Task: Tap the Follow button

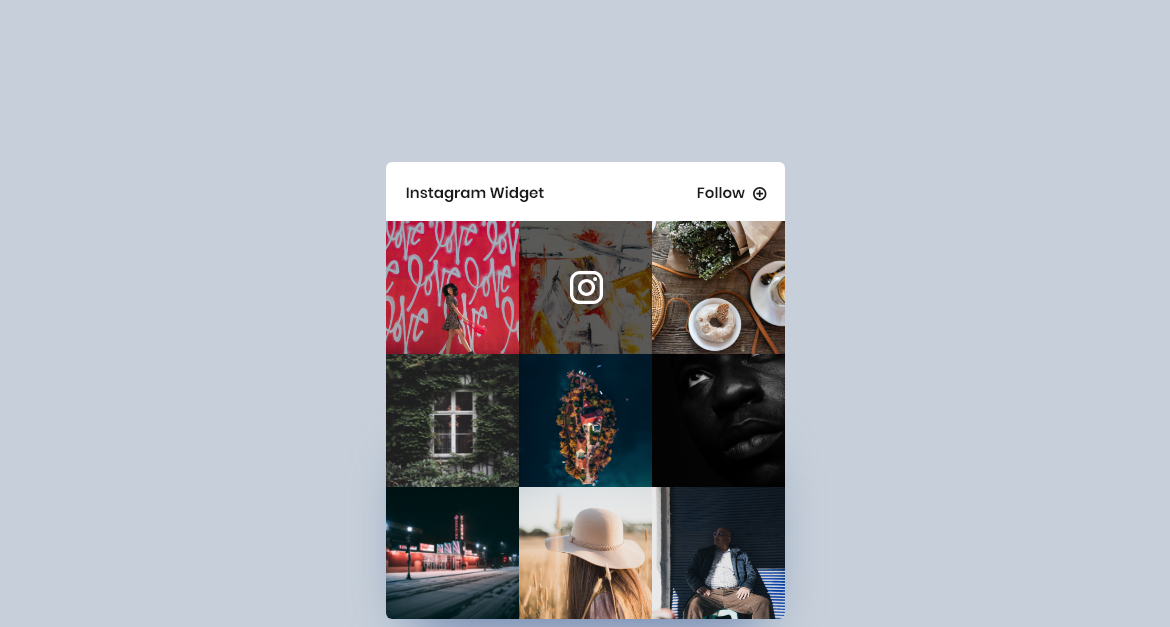Action: [x=731, y=193]
